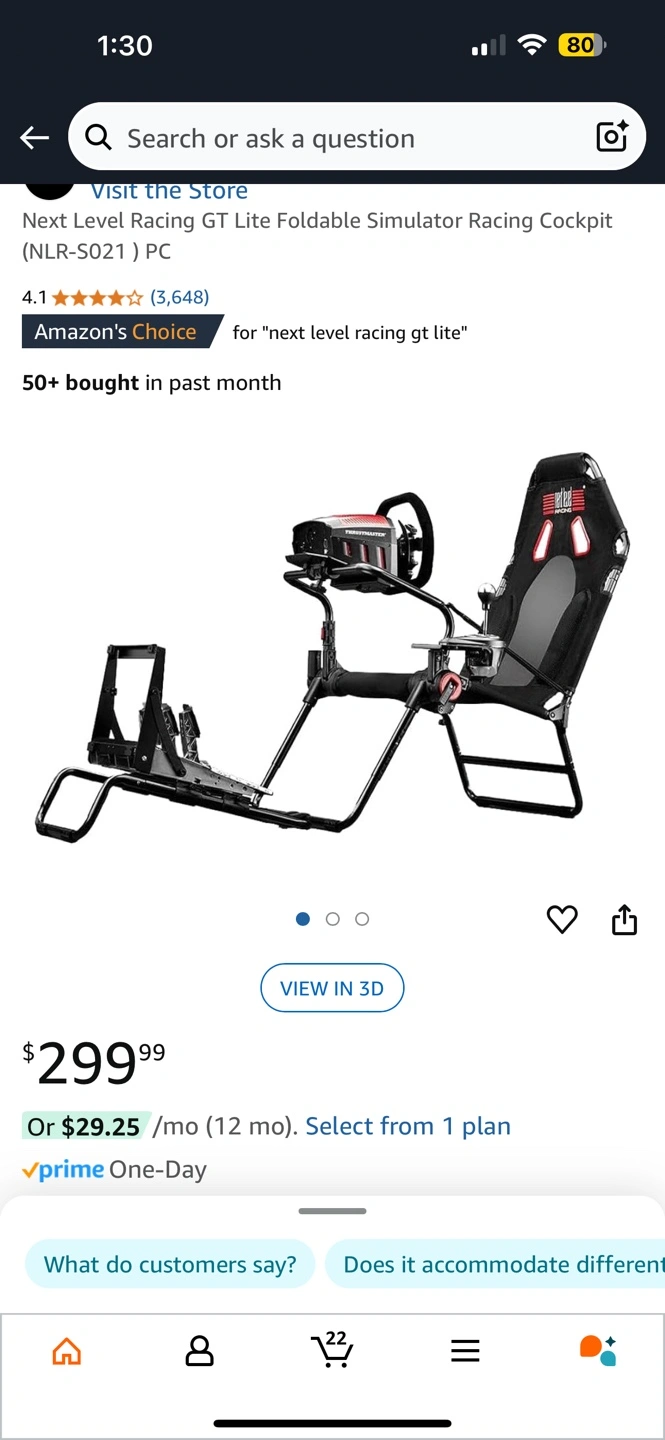Share this product listing
Viewport: 665px width, 1440px height.
tap(624, 919)
